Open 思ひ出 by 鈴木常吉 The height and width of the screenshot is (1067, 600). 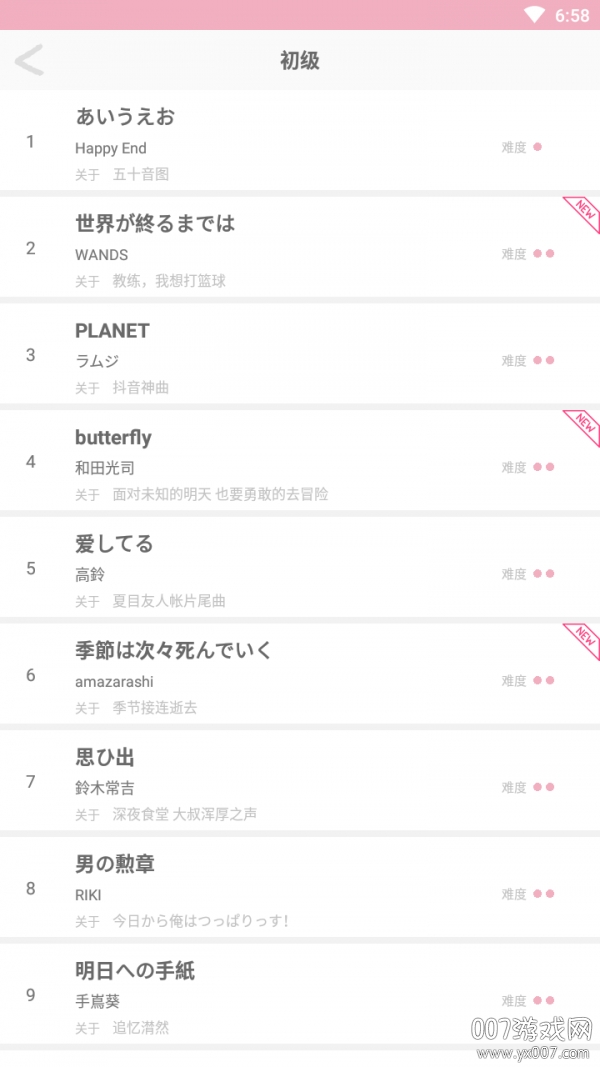[x=105, y=758]
